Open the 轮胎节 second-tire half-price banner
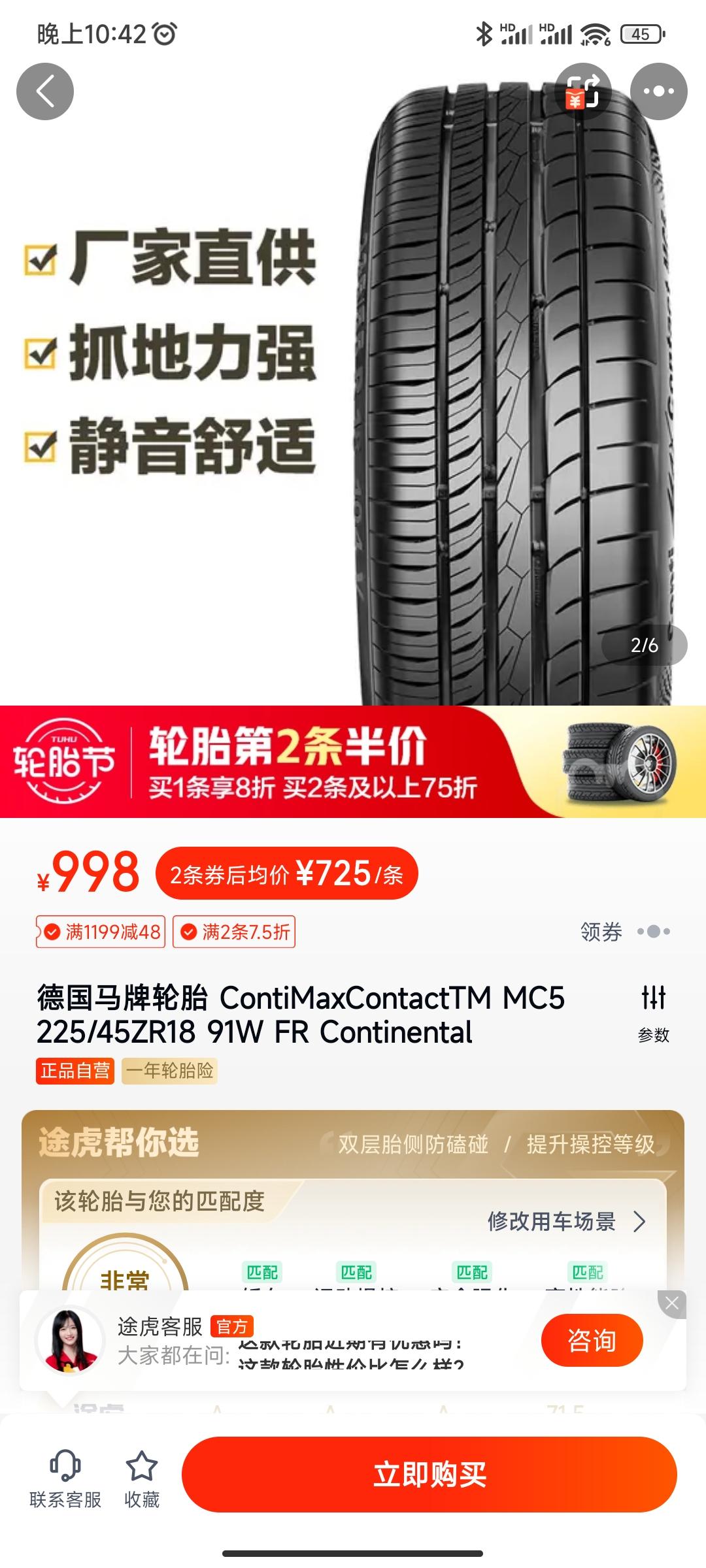 pos(353,762)
